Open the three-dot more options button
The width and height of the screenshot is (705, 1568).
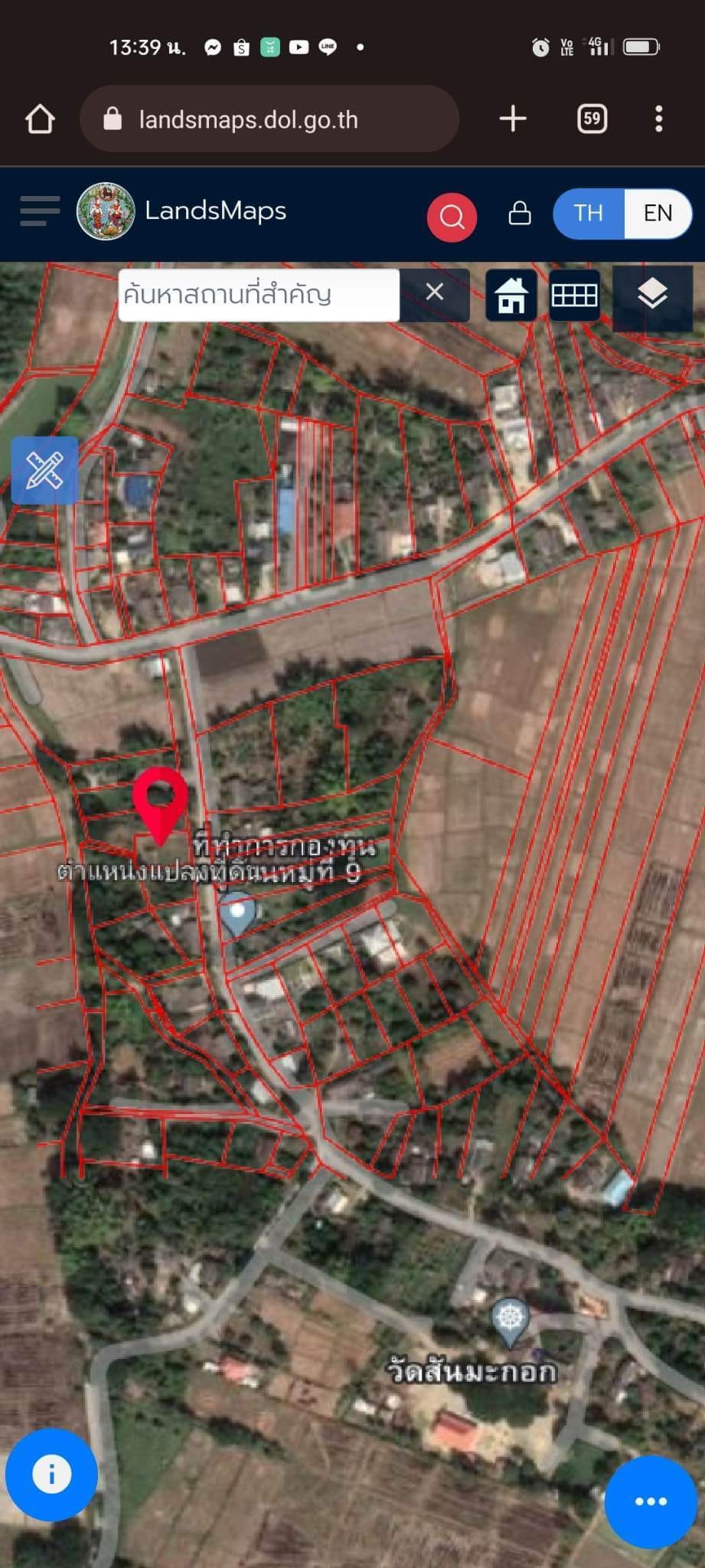click(x=651, y=1501)
